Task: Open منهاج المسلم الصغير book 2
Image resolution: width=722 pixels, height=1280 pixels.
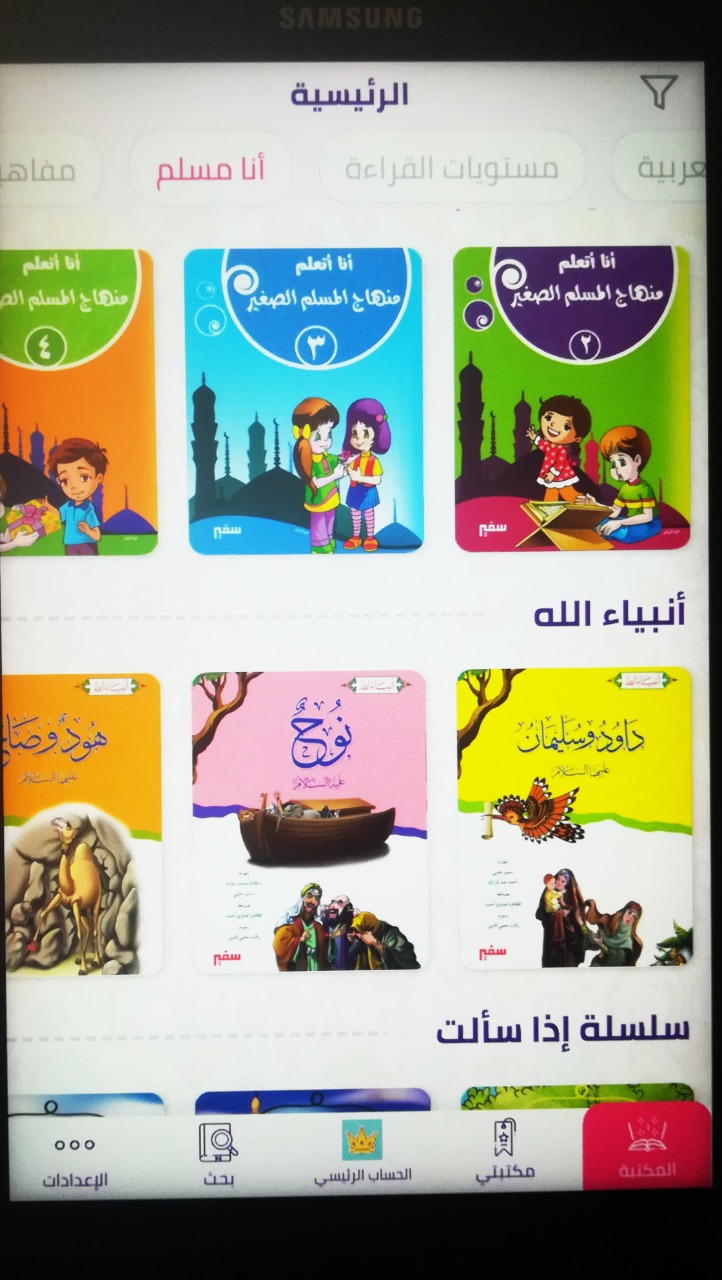Action: point(571,400)
